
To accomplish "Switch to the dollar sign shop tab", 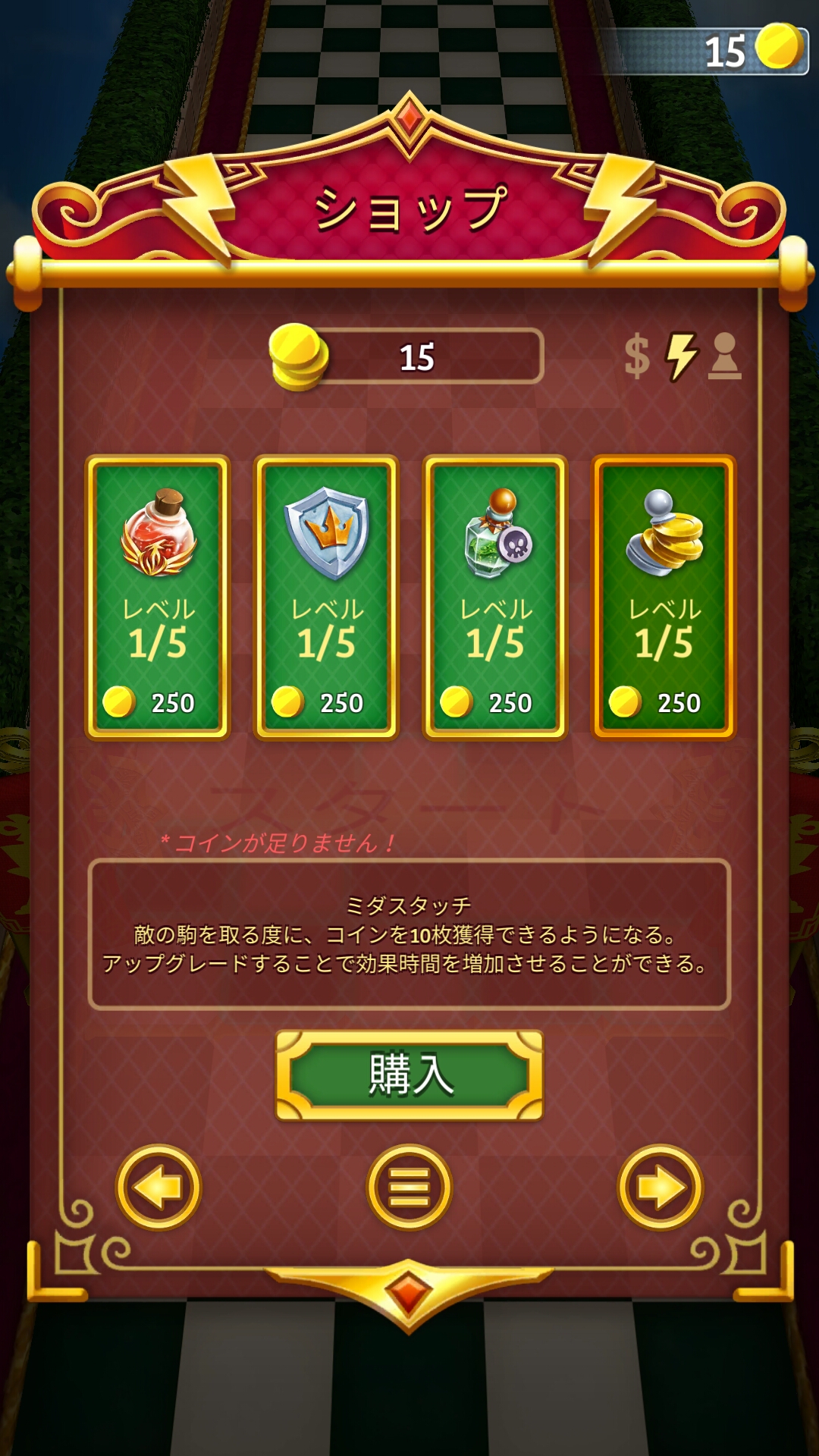I will point(637,356).
